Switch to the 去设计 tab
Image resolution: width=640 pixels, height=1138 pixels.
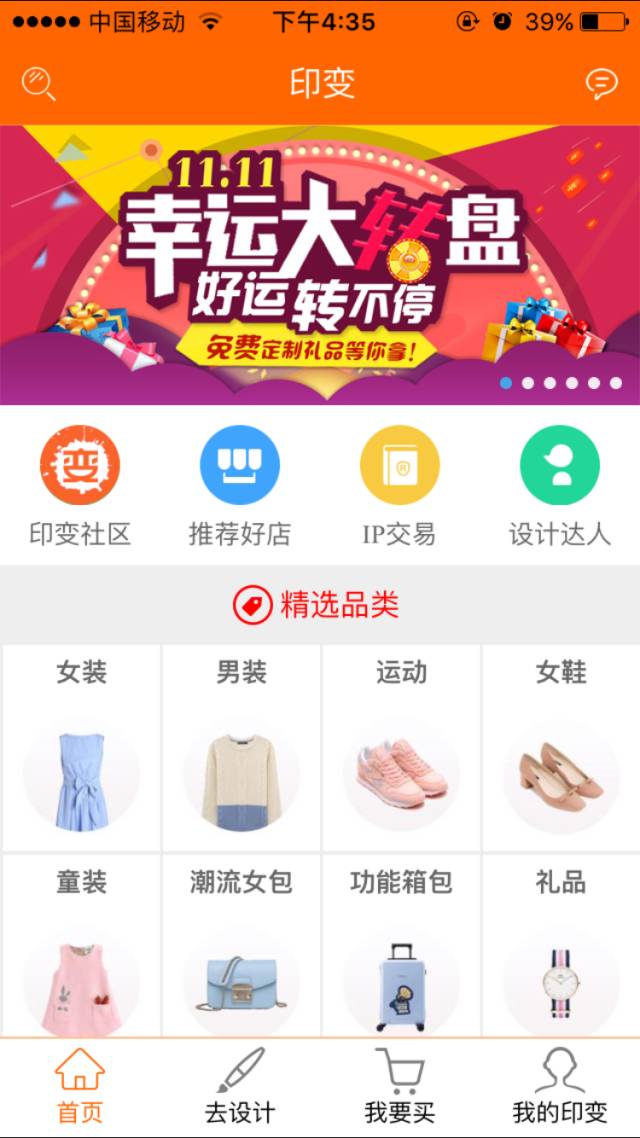click(x=240, y=1087)
